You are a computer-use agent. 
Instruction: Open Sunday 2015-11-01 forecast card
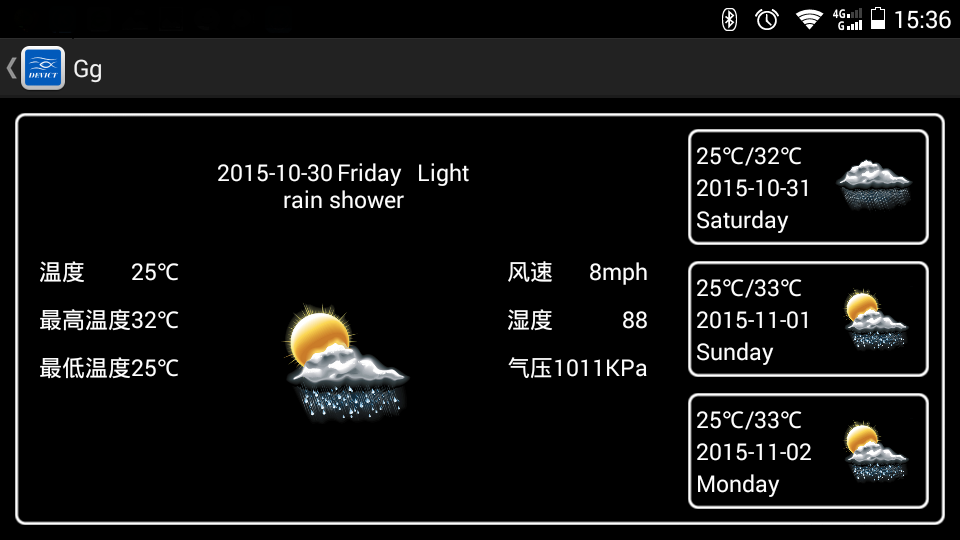808,320
